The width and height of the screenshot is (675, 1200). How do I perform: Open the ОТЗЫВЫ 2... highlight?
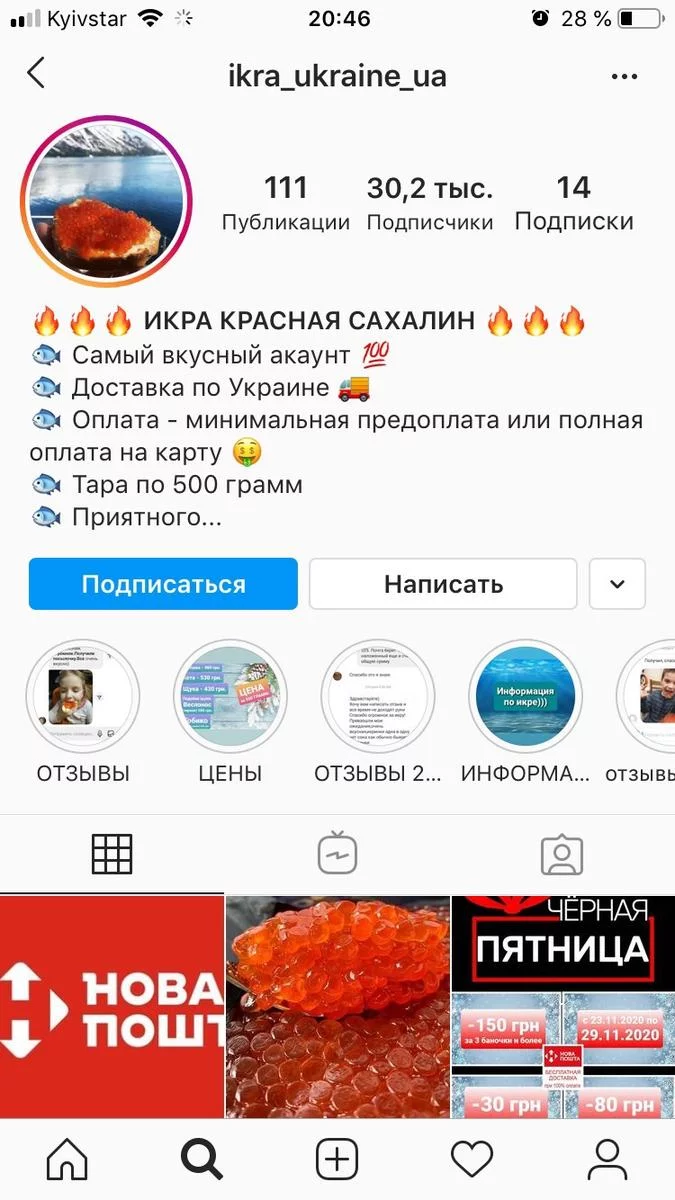coord(377,696)
